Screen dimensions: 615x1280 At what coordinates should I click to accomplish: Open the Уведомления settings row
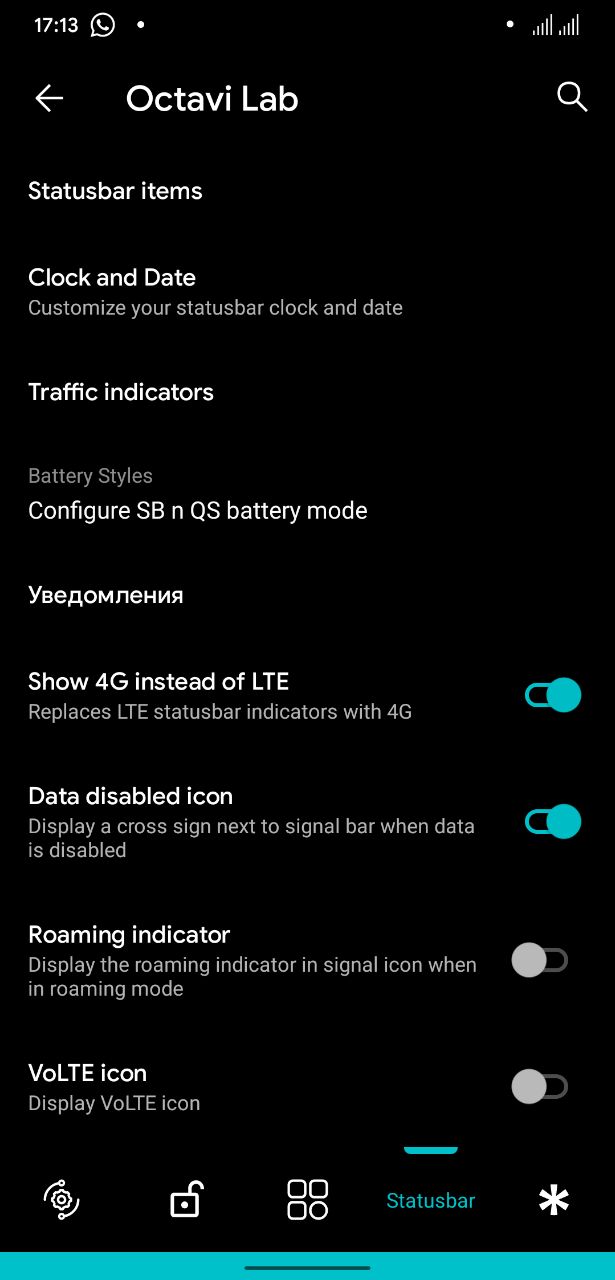(106, 595)
